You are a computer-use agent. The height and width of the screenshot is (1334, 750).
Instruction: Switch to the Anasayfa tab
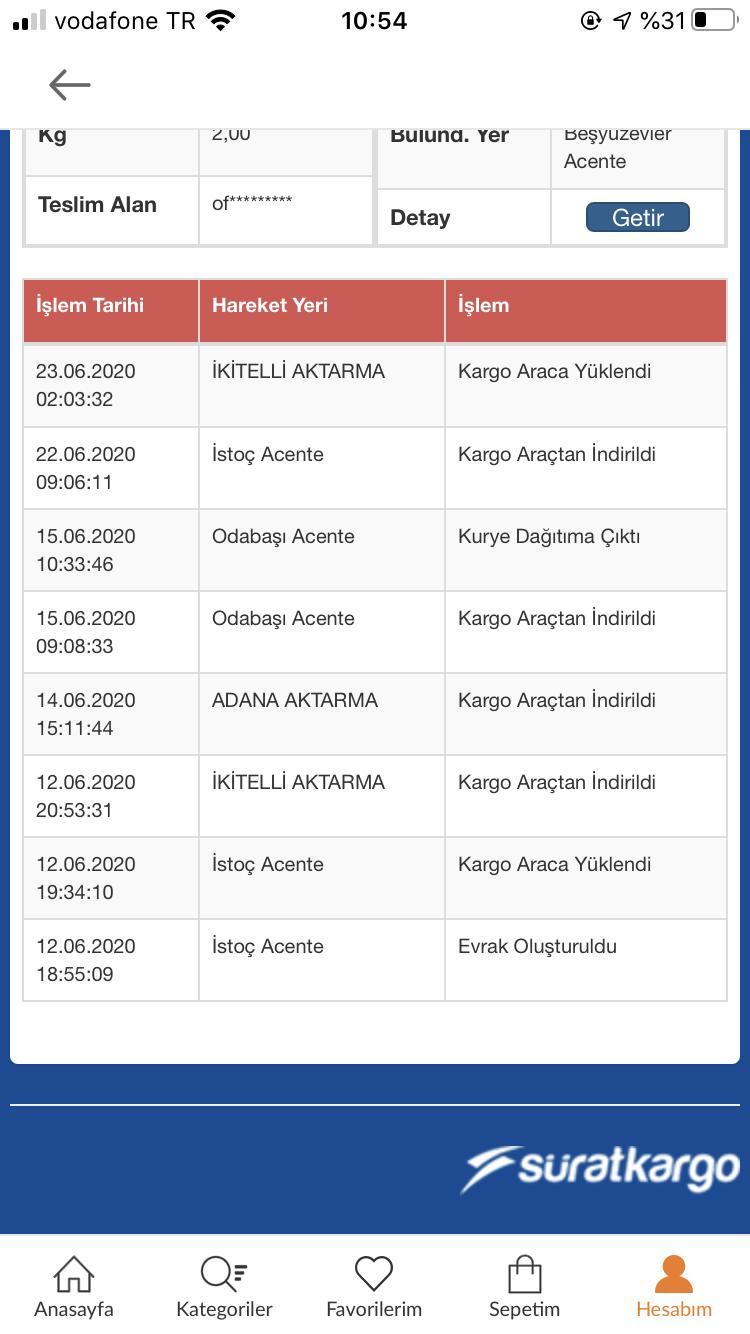tap(74, 1288)
